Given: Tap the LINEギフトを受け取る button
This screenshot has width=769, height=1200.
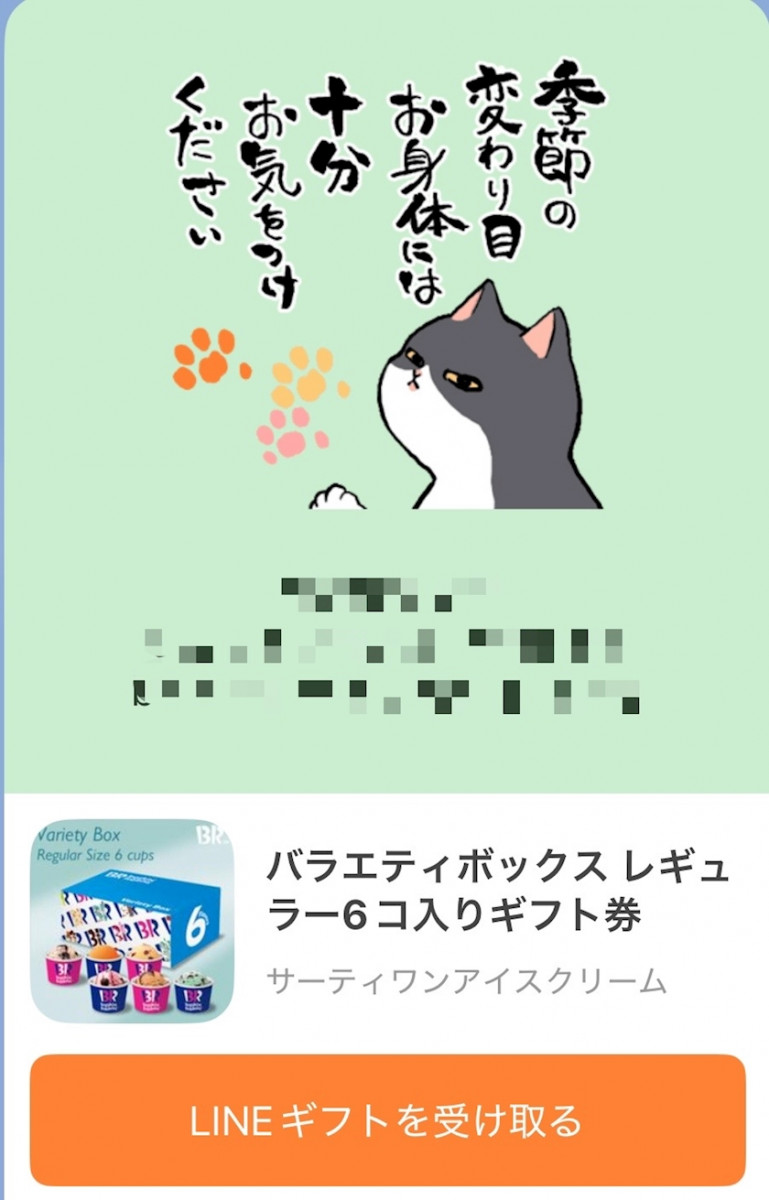Looking at the screenshot, I should 386,1119.
